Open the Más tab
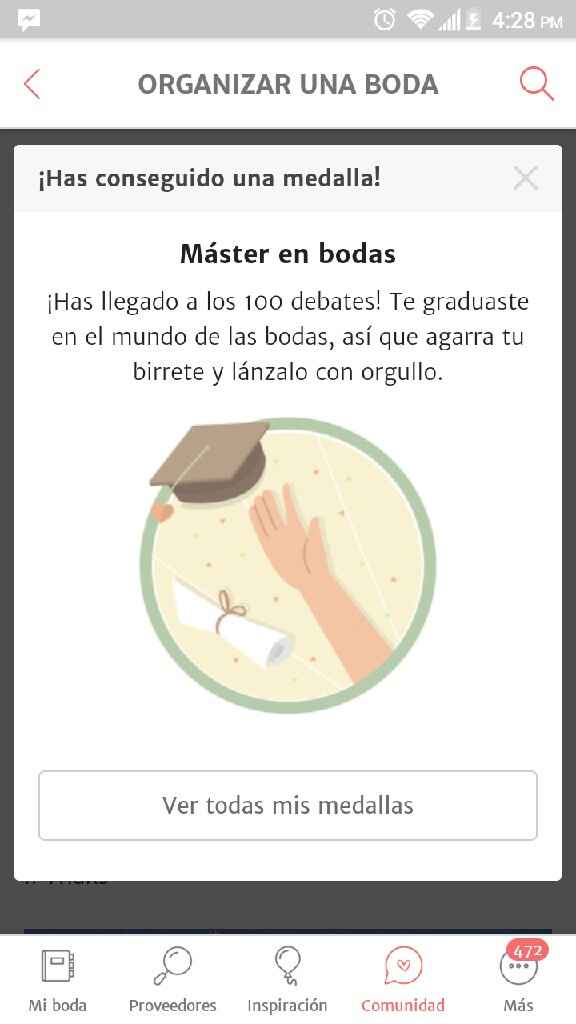576x1024 pixels. [519, 980]
